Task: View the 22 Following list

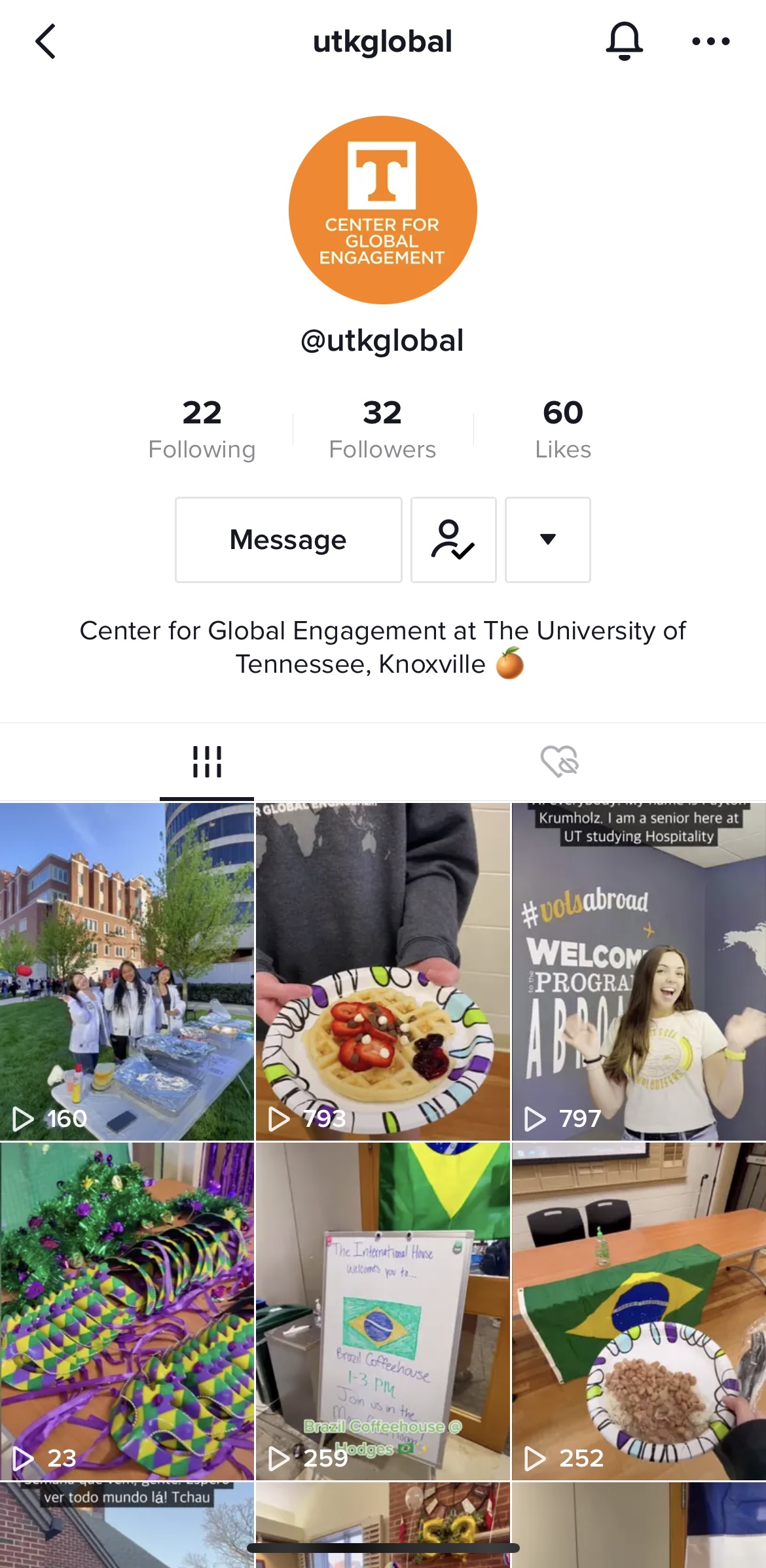Action: coord(202,429)
